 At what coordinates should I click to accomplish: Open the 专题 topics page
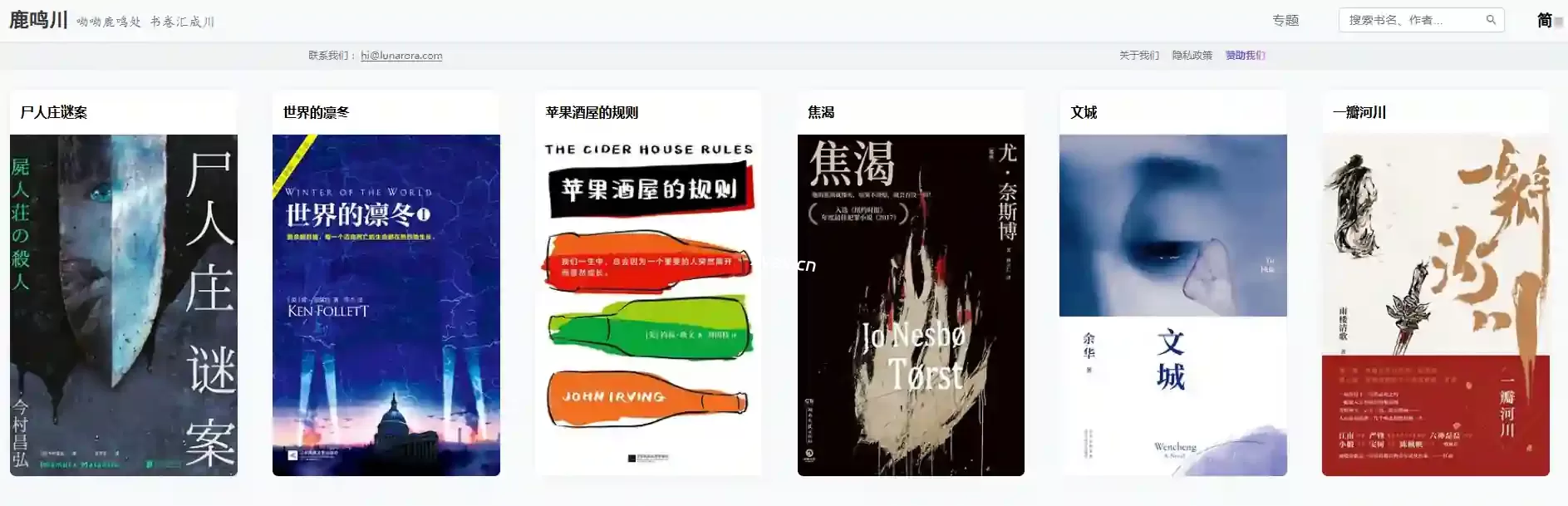click(1285, 20)
